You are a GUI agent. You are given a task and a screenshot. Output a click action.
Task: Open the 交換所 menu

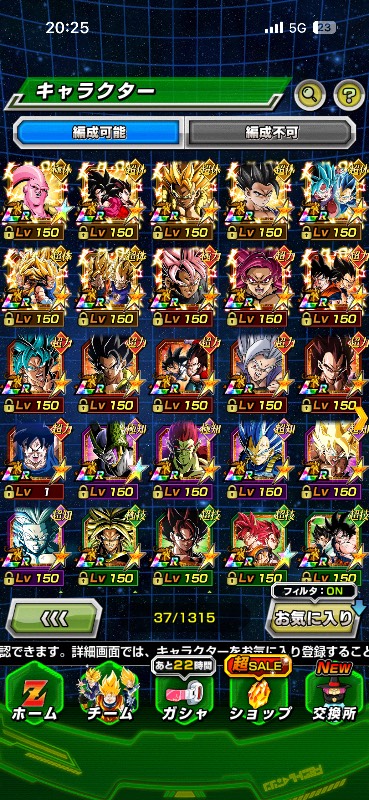tap(334, 697)
